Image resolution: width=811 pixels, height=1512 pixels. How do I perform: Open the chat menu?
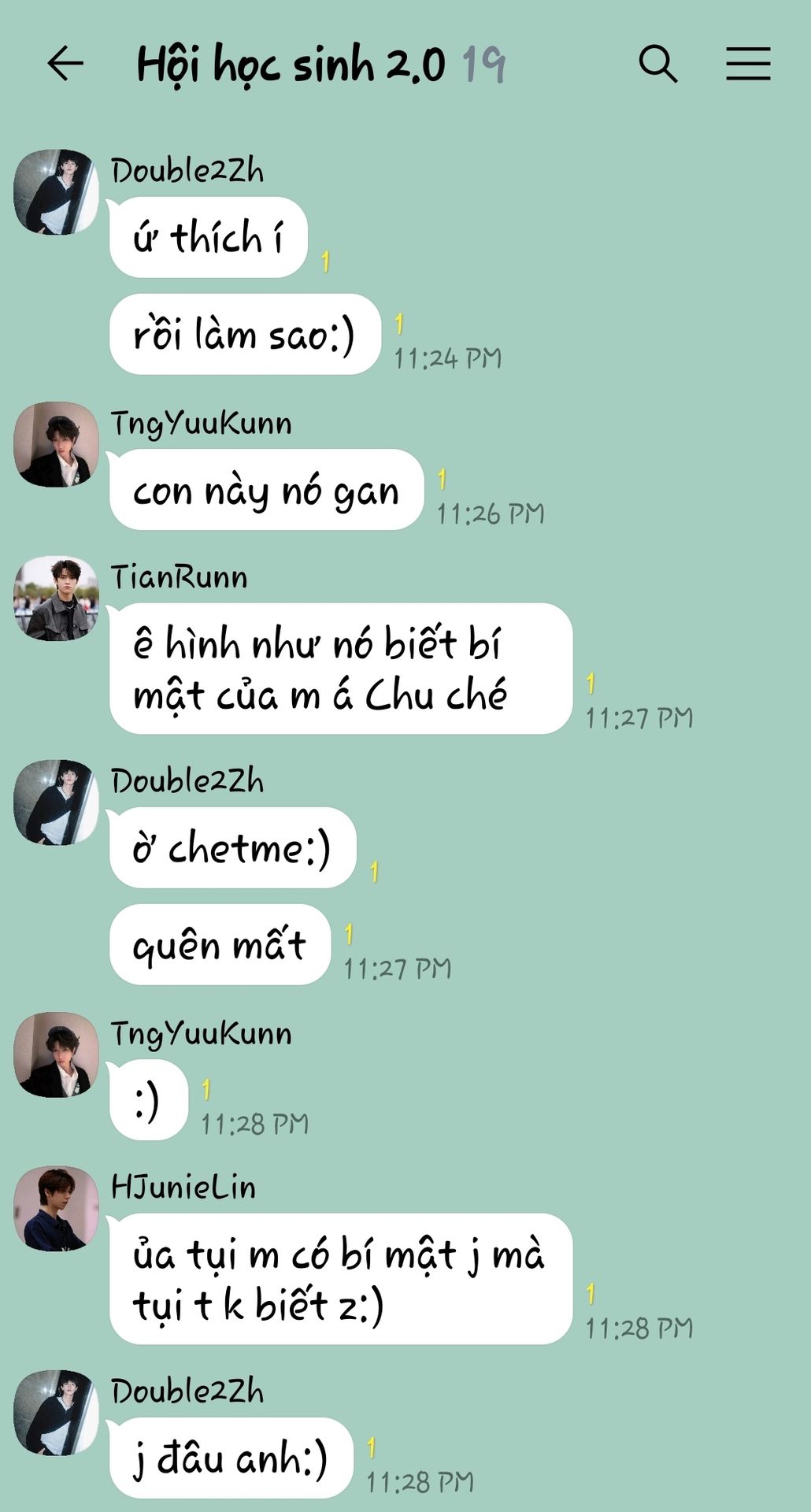[x=748, y=64]
